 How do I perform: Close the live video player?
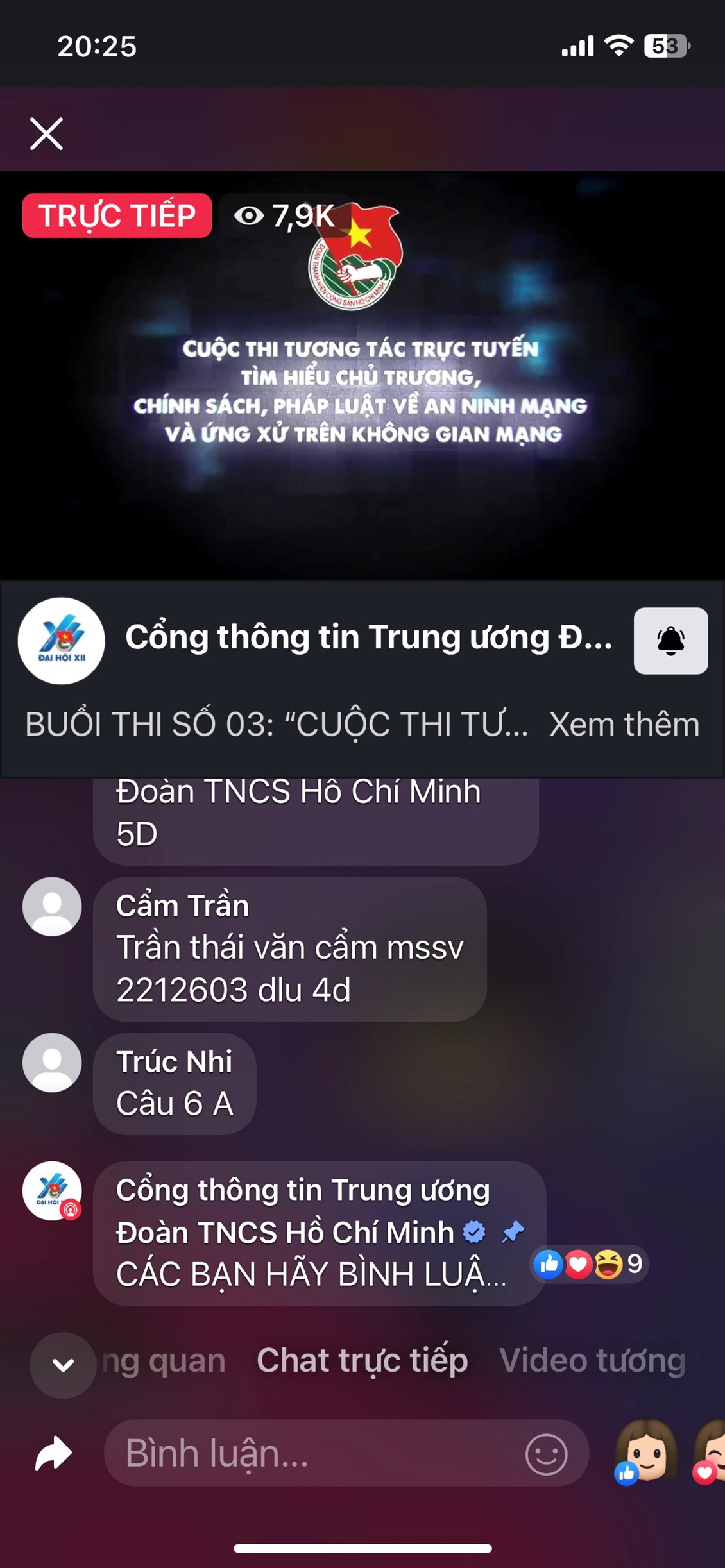[46, 133]
